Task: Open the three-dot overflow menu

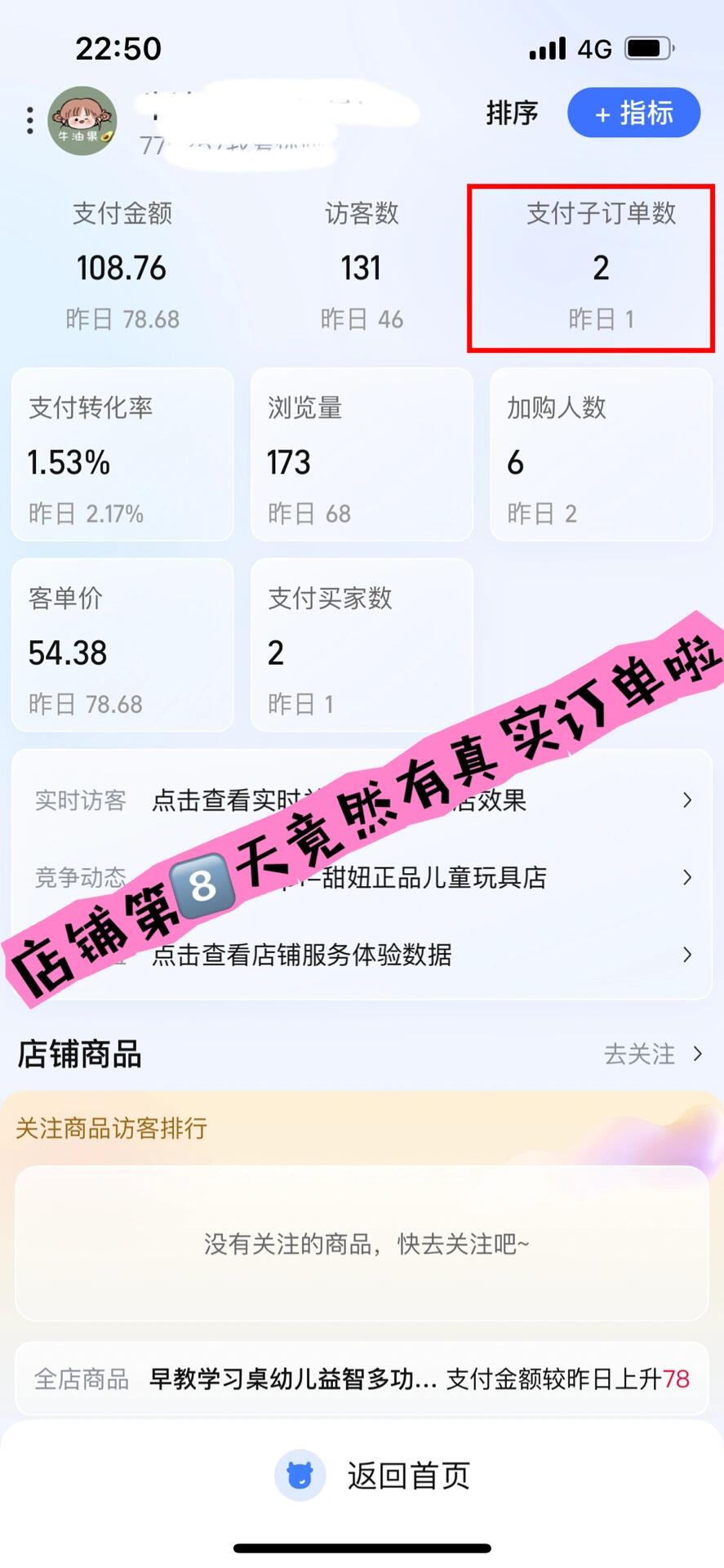Action: 30,121
